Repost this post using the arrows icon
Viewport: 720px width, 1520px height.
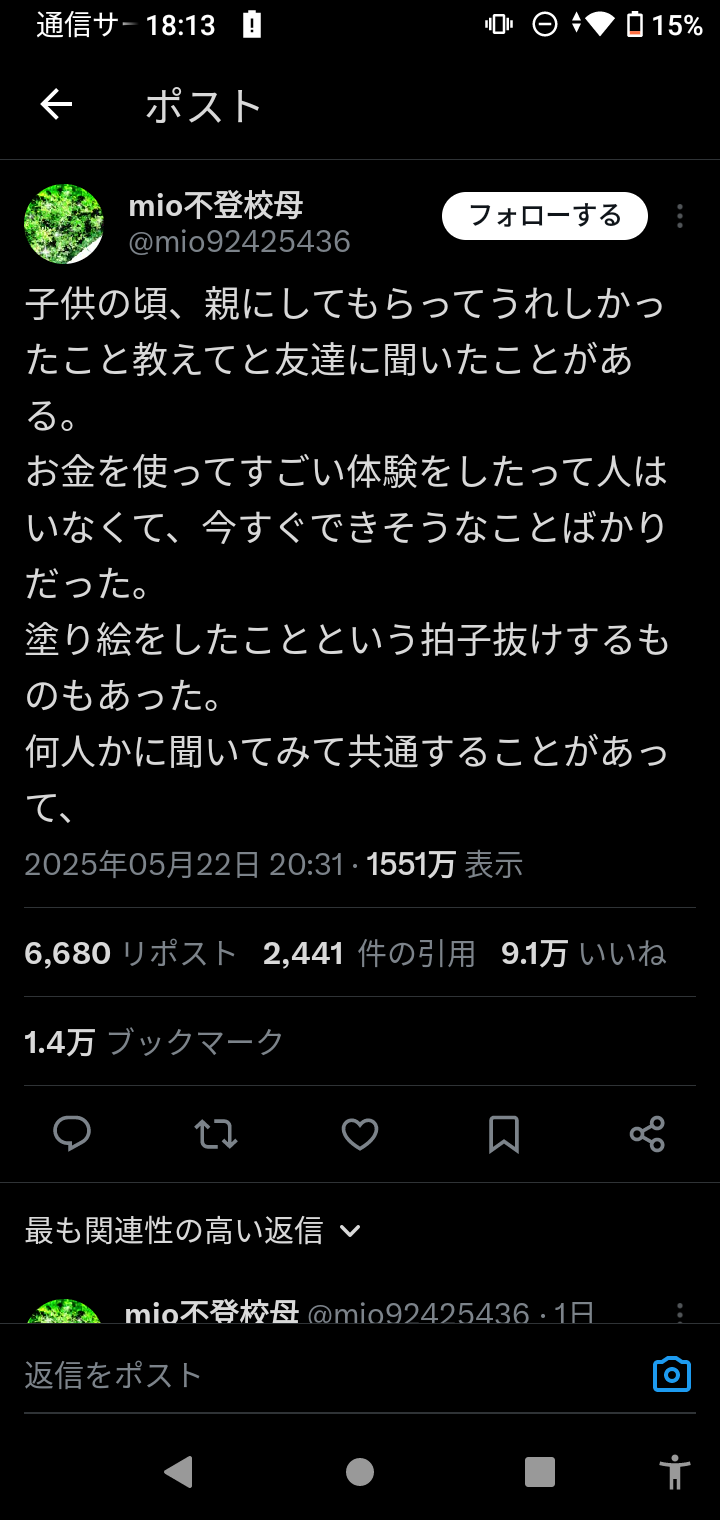[x=216, y=1134]
